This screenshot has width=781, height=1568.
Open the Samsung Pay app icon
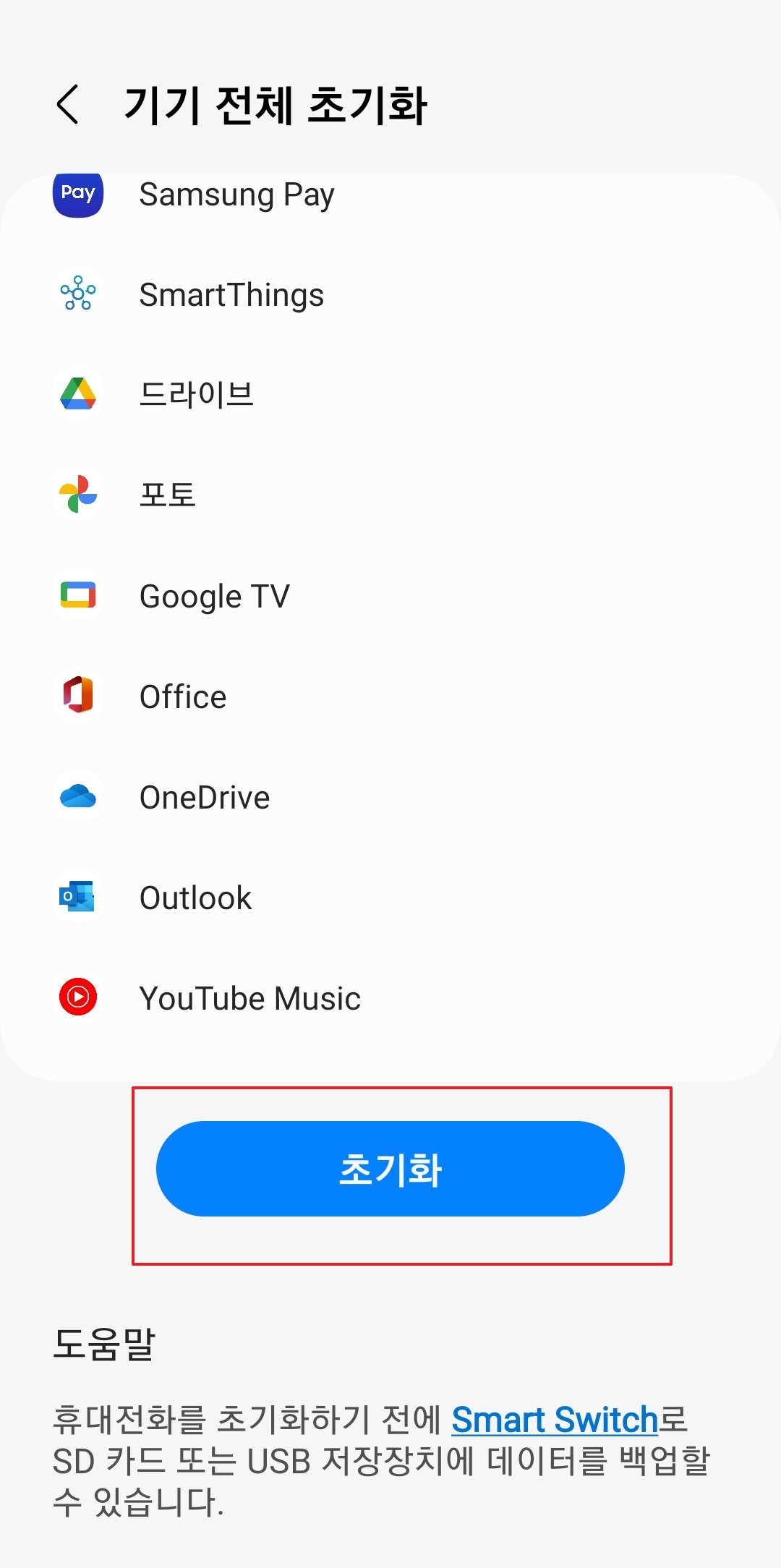pos(78,194)
